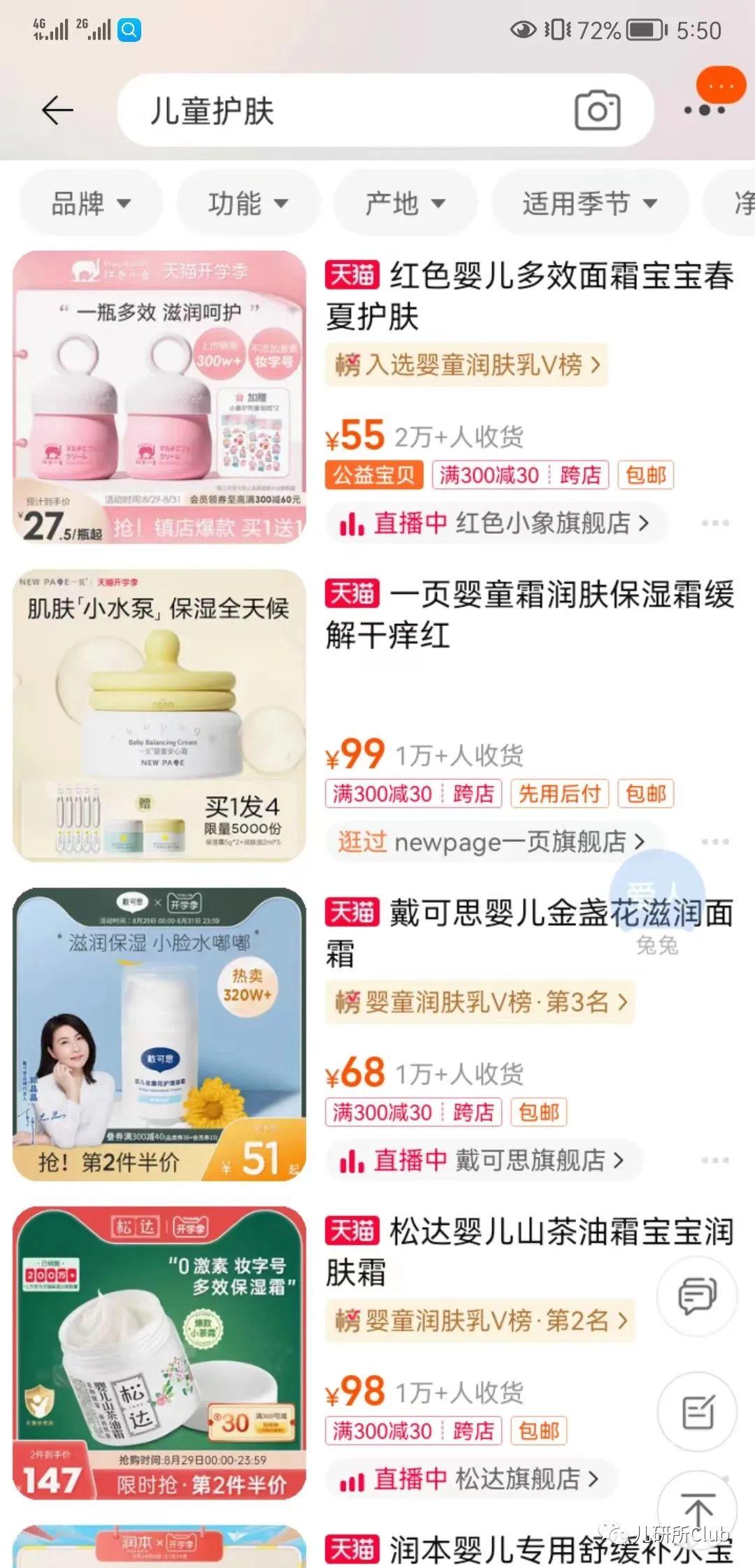Open 婴童润肤乳V榜·第2名 ranking
The image size is (755, 1568).
pos(480,1321)
